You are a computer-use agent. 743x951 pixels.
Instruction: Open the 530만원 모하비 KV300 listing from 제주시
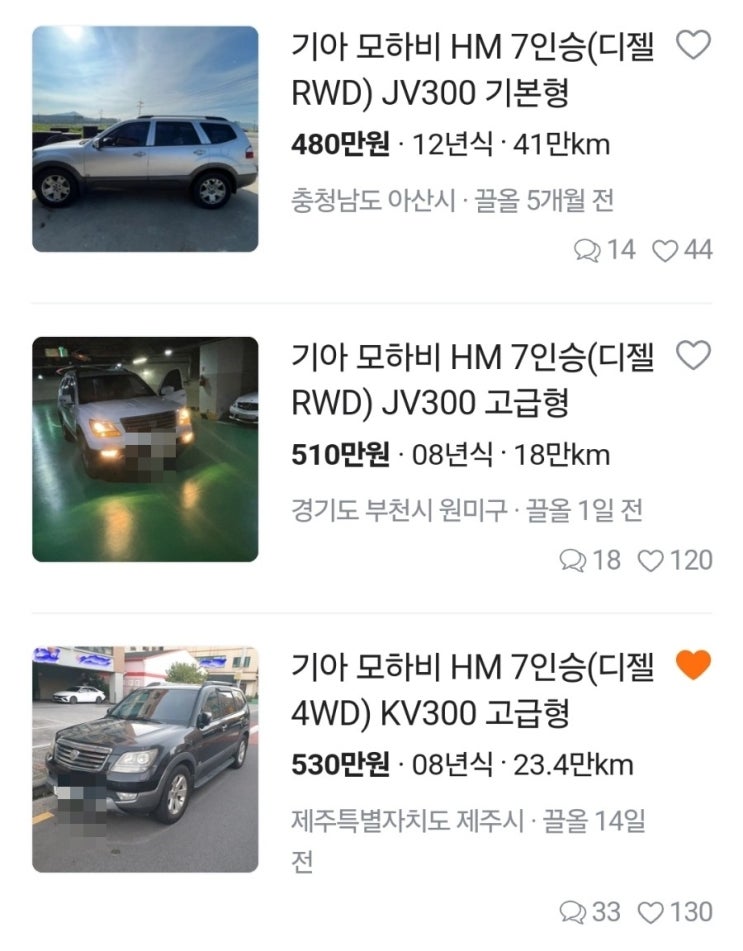tap(472, 691)
